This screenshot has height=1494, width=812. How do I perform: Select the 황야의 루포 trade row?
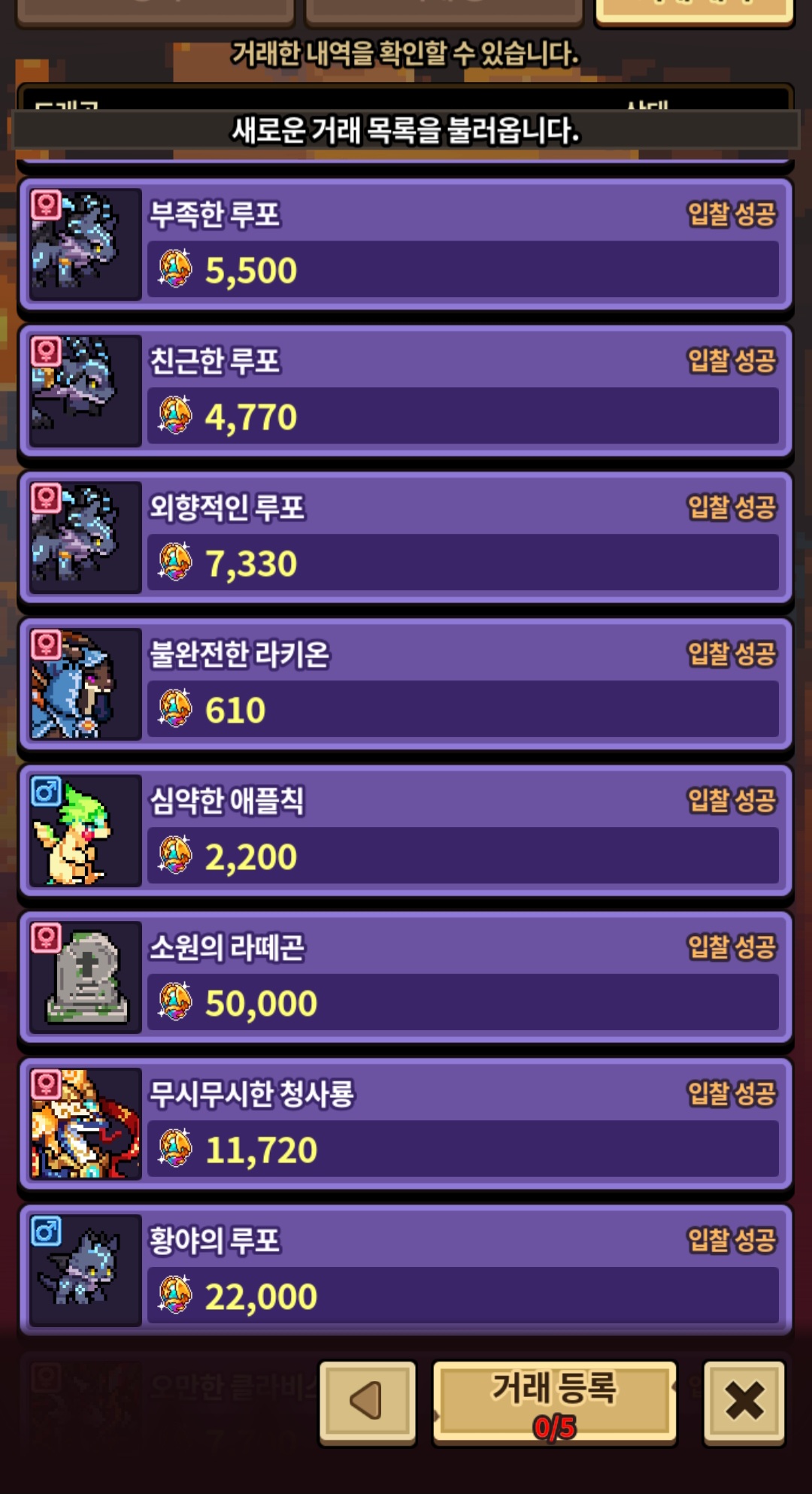[406, 1270]
